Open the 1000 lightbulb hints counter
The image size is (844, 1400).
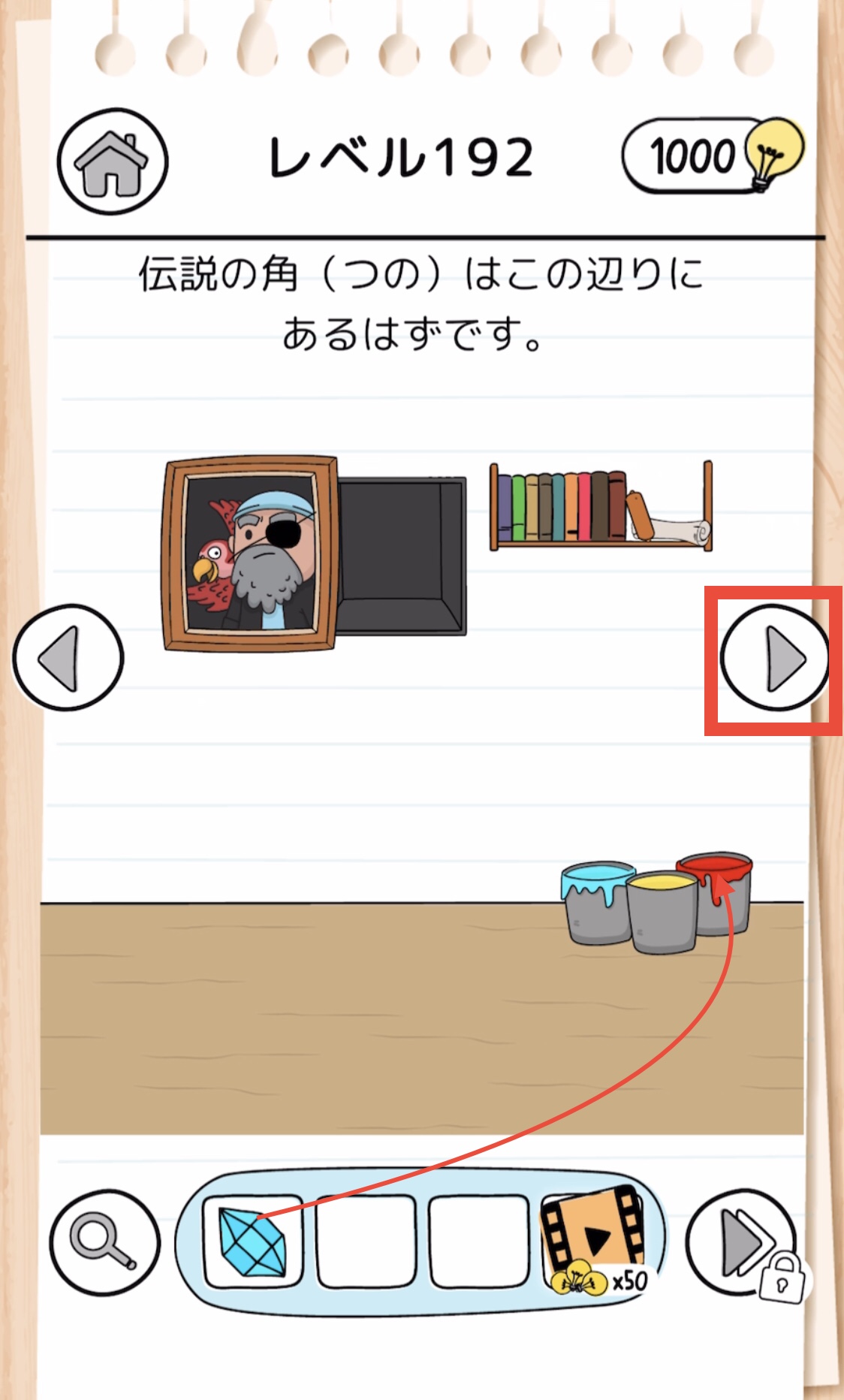tap(713, 155)
